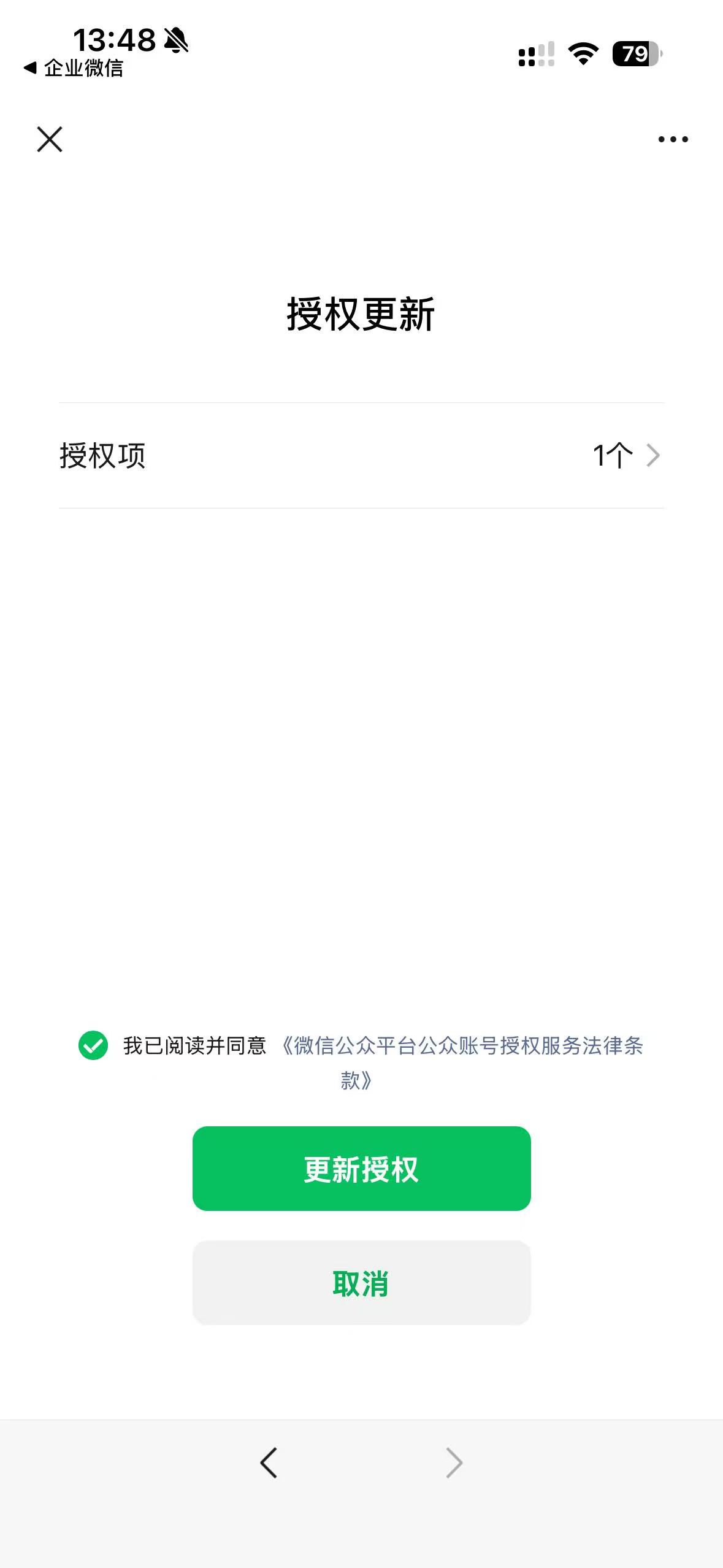Open the 授权项 row showing 1个
Viewport: 723px width, 1568px height.
click(361, 455)
